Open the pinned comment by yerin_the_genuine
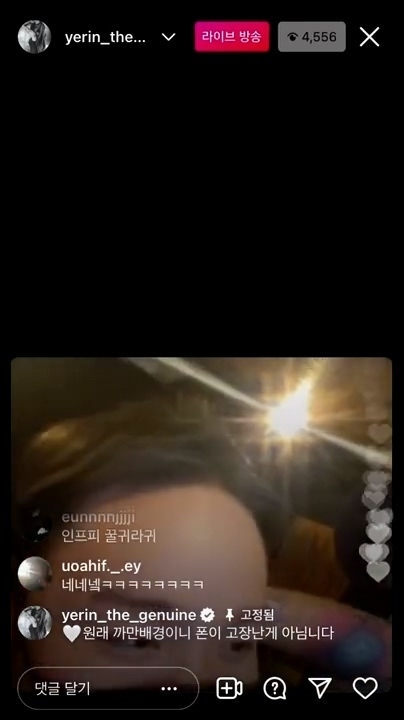 point(198,624)
